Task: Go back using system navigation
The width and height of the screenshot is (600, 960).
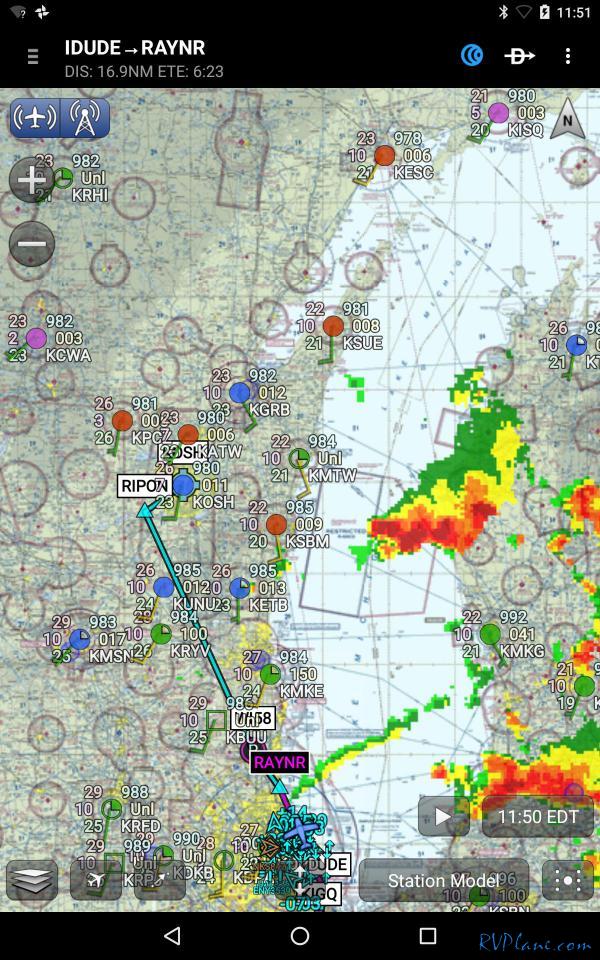Action: 172,936
